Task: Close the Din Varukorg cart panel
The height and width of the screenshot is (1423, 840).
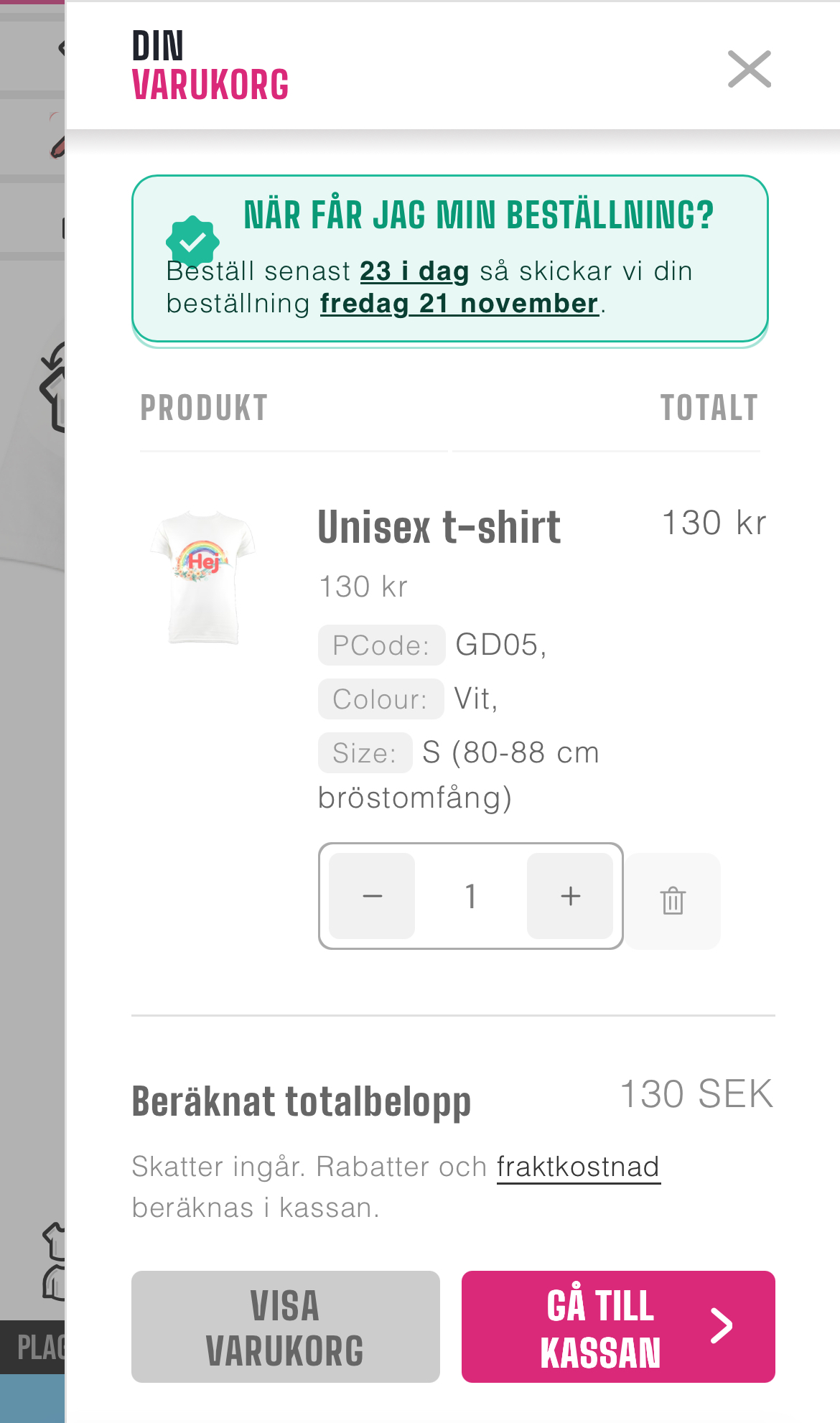Action: tap(749, 69)
